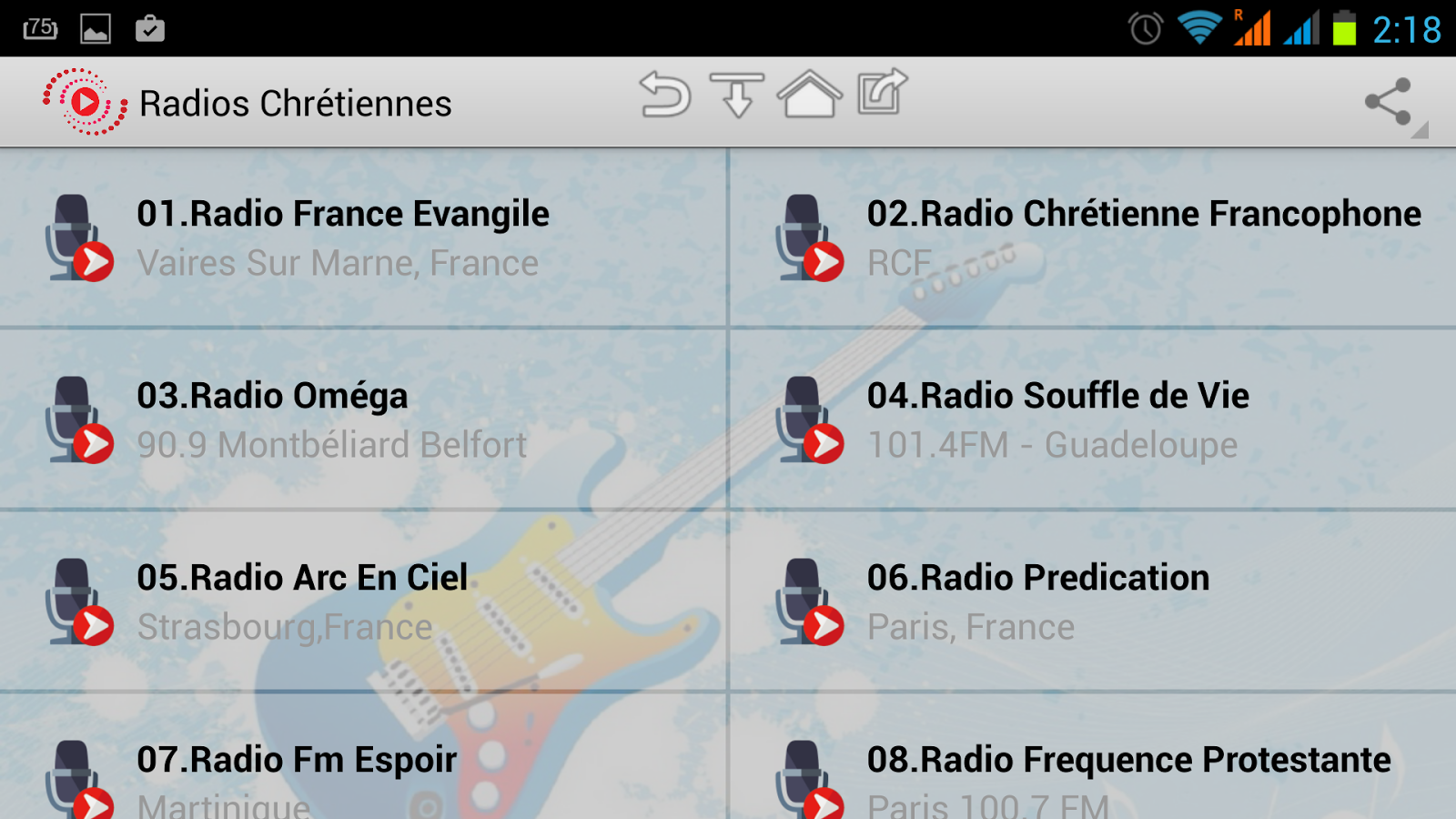Viewport: 1456px width, 819px height.
Task: Tap the download arrow toolbar icon
Action: point(737,96)
